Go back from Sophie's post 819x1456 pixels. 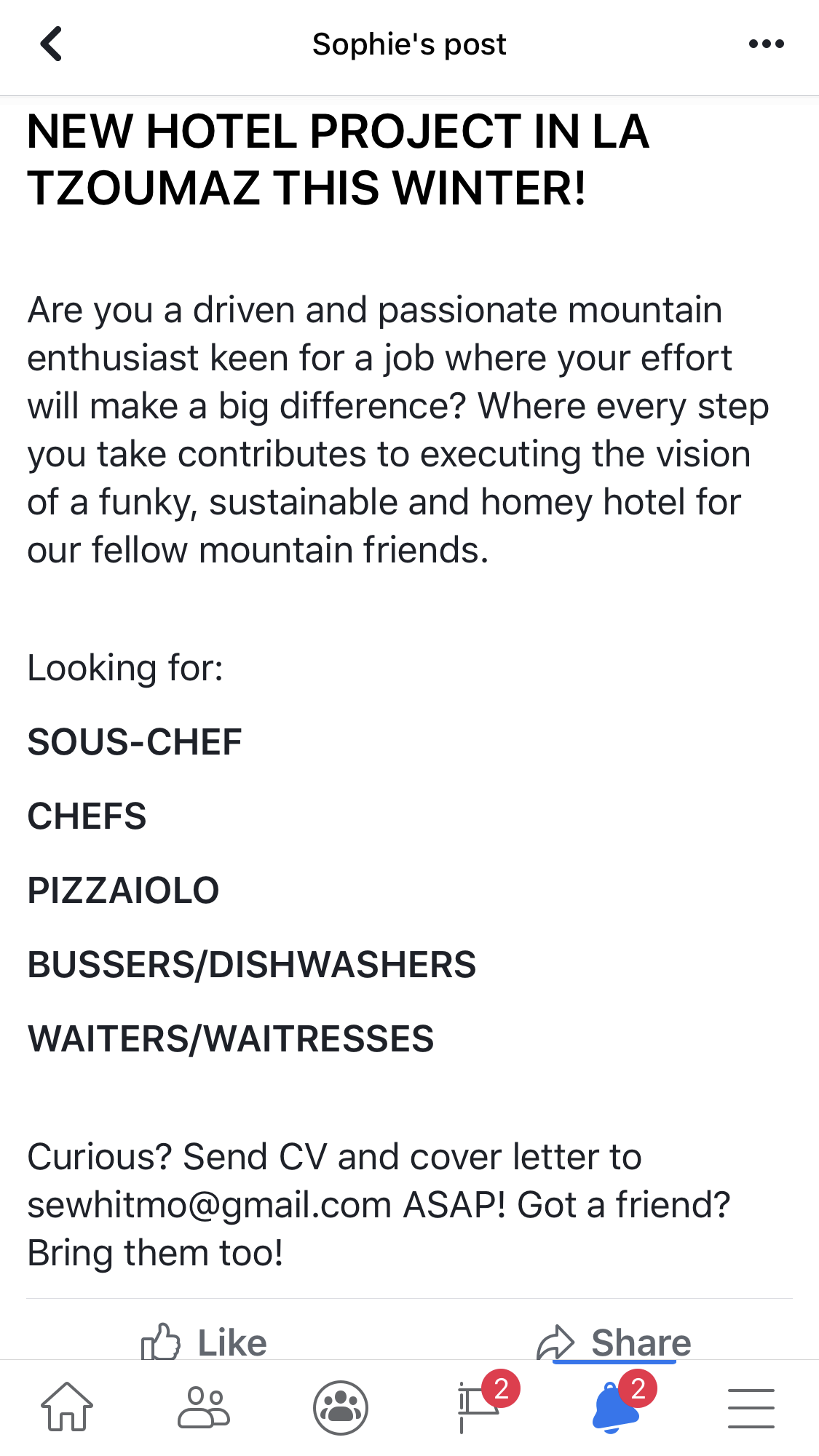coord(51,44)
